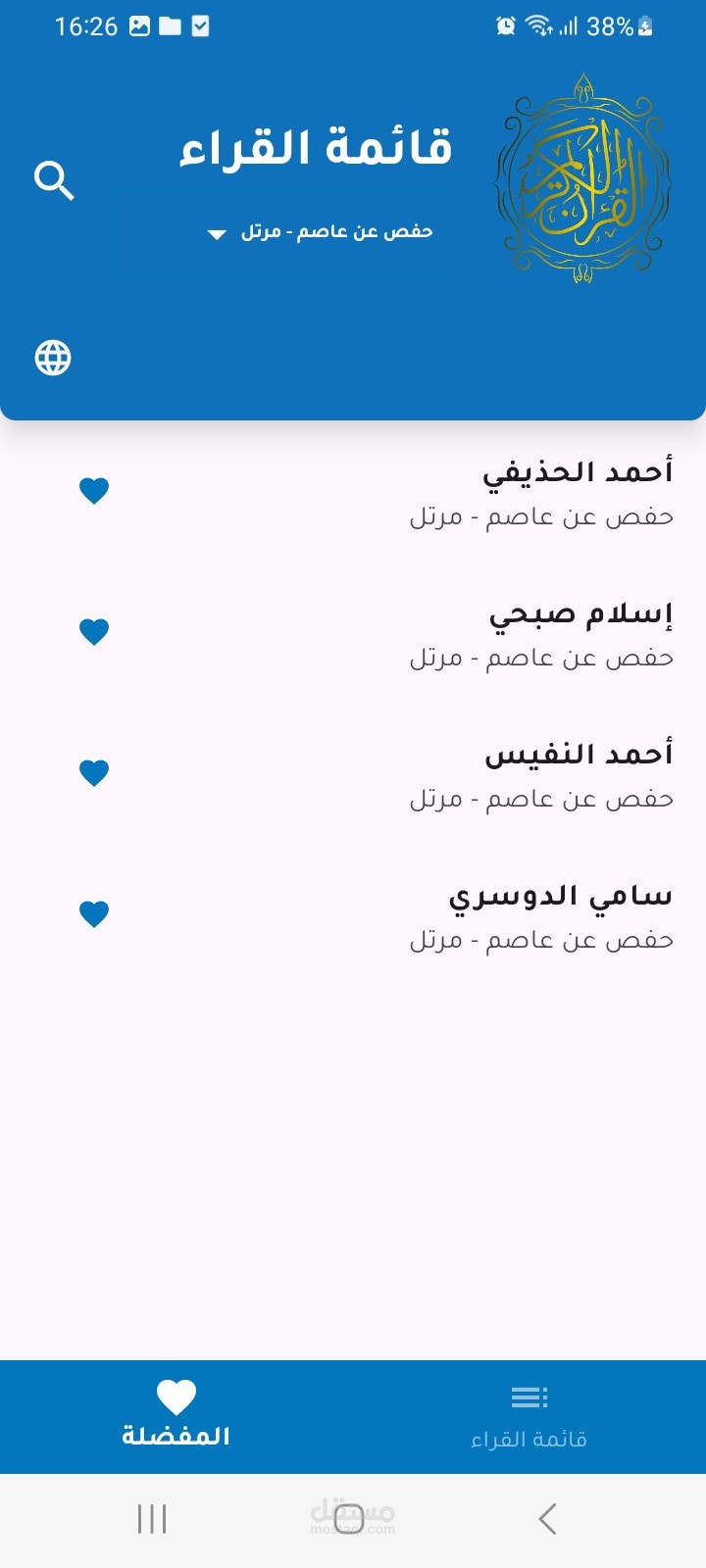Image resolution: width=706 pixels, height=1568 pixels.
Task: Go back with the system back button
Action: tap(547, 1519)
